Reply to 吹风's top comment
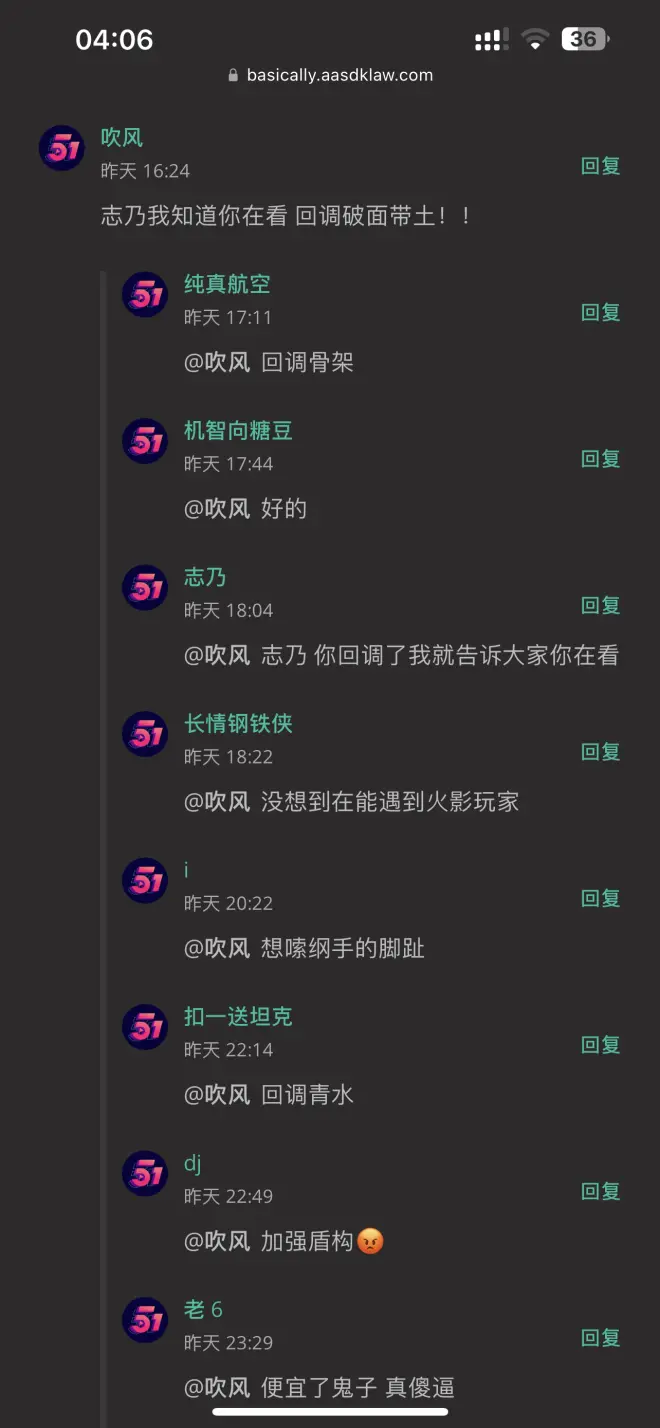The width and height of the screenshot is (660, 1428). point(600,166)
